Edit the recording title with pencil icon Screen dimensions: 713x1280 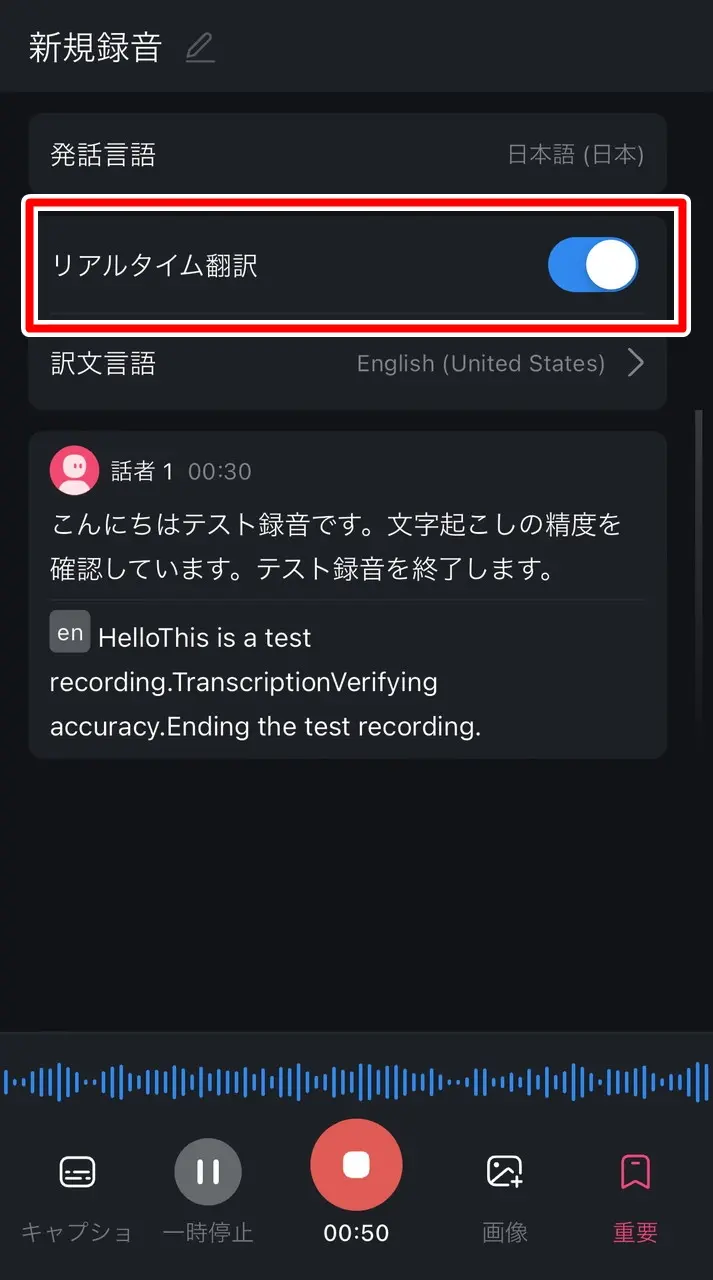coord(200,48)
